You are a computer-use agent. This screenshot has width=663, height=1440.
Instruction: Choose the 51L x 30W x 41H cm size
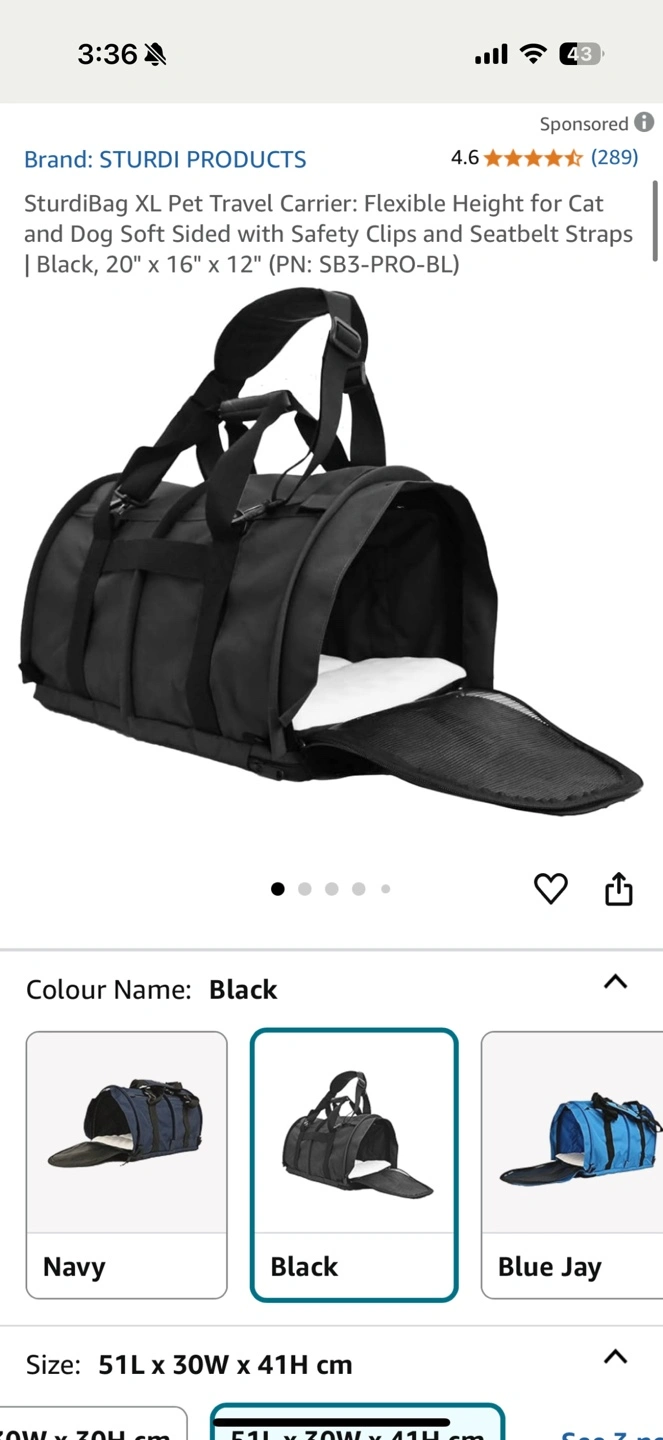coord(357,1422)
